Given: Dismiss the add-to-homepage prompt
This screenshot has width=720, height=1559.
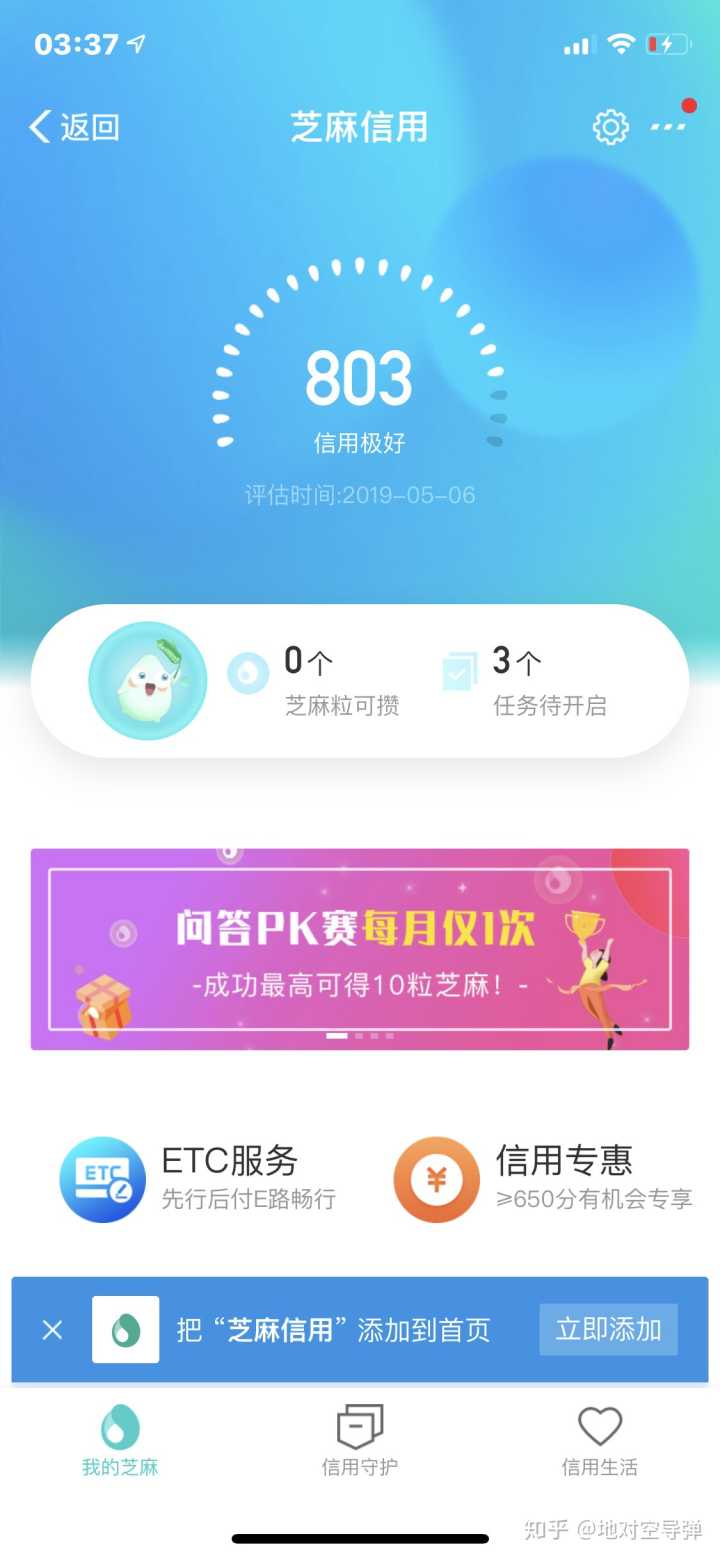Looking at the screenshot, I should click(x=52, y=1329).
